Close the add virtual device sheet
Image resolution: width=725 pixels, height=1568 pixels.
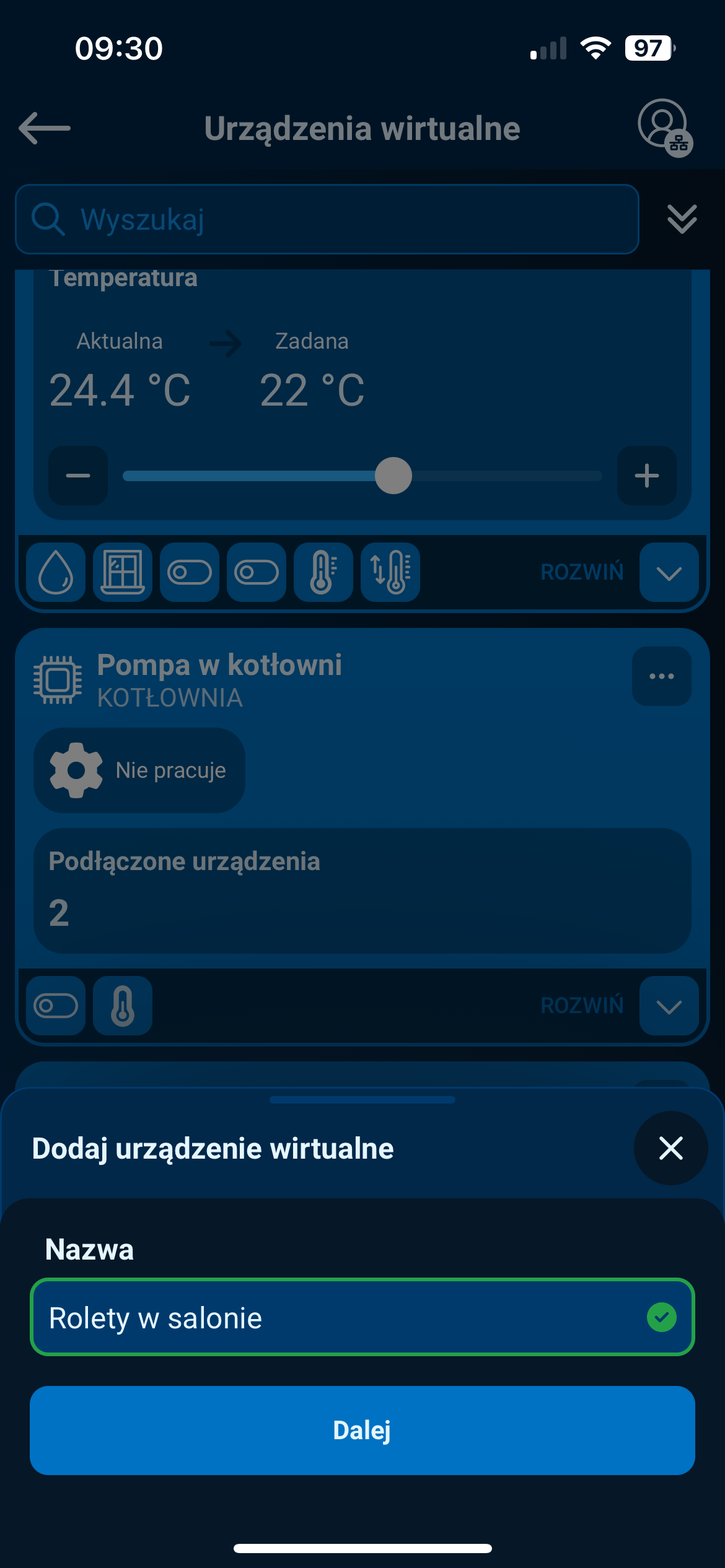pyautogui.click(x=670, y=1148)
